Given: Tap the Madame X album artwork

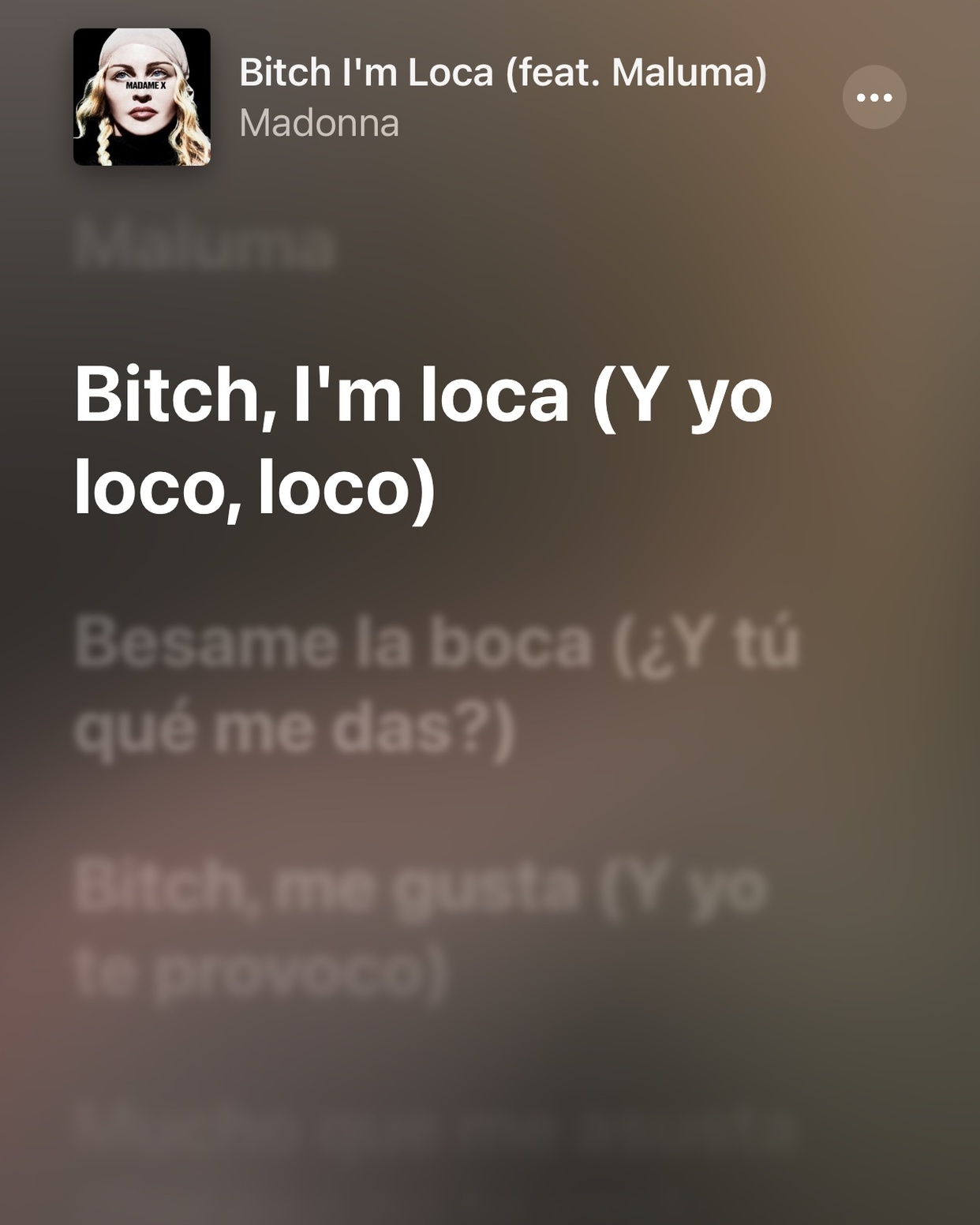Looking at the screenshot, I should click(142, 97).
